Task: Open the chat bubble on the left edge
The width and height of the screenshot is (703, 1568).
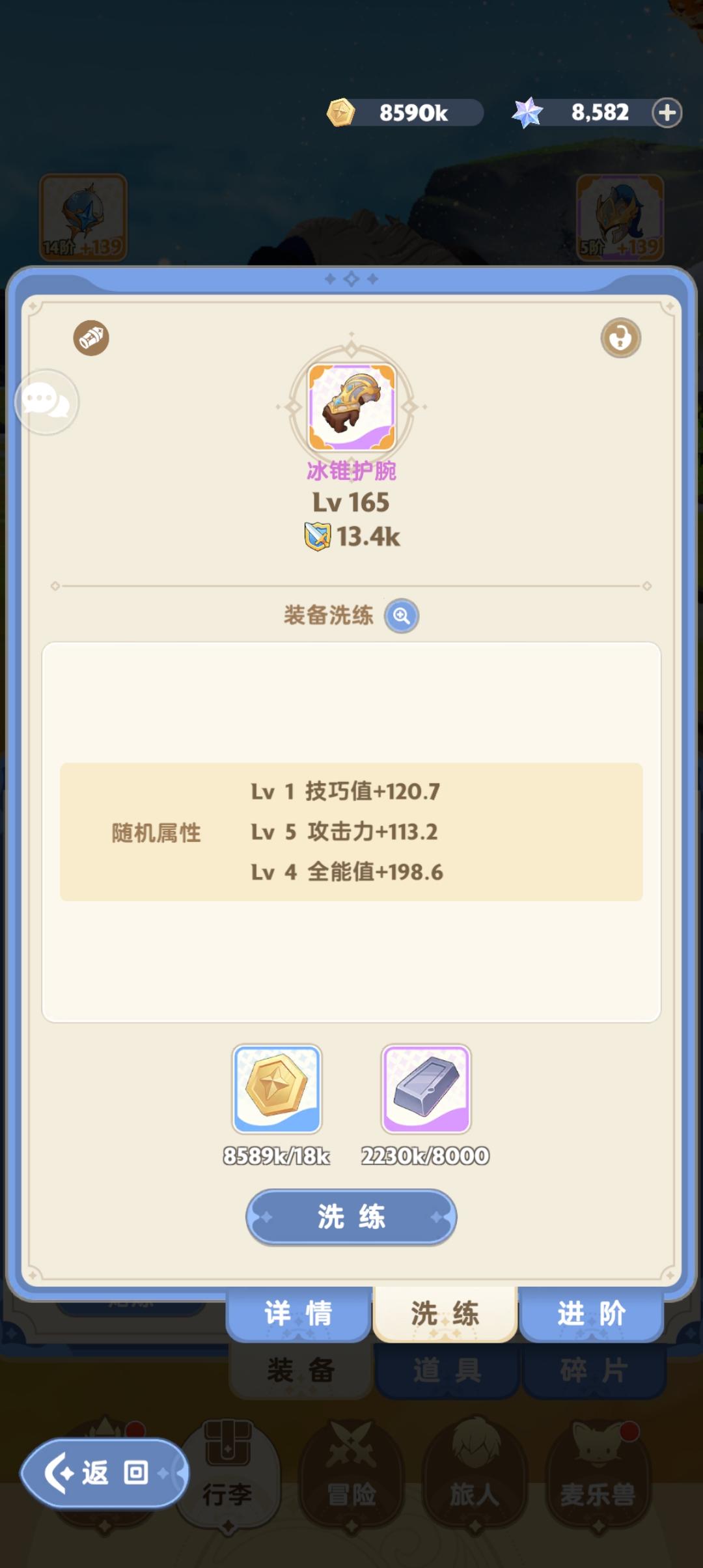Action: pyautogui.click(x=46, y=402)
